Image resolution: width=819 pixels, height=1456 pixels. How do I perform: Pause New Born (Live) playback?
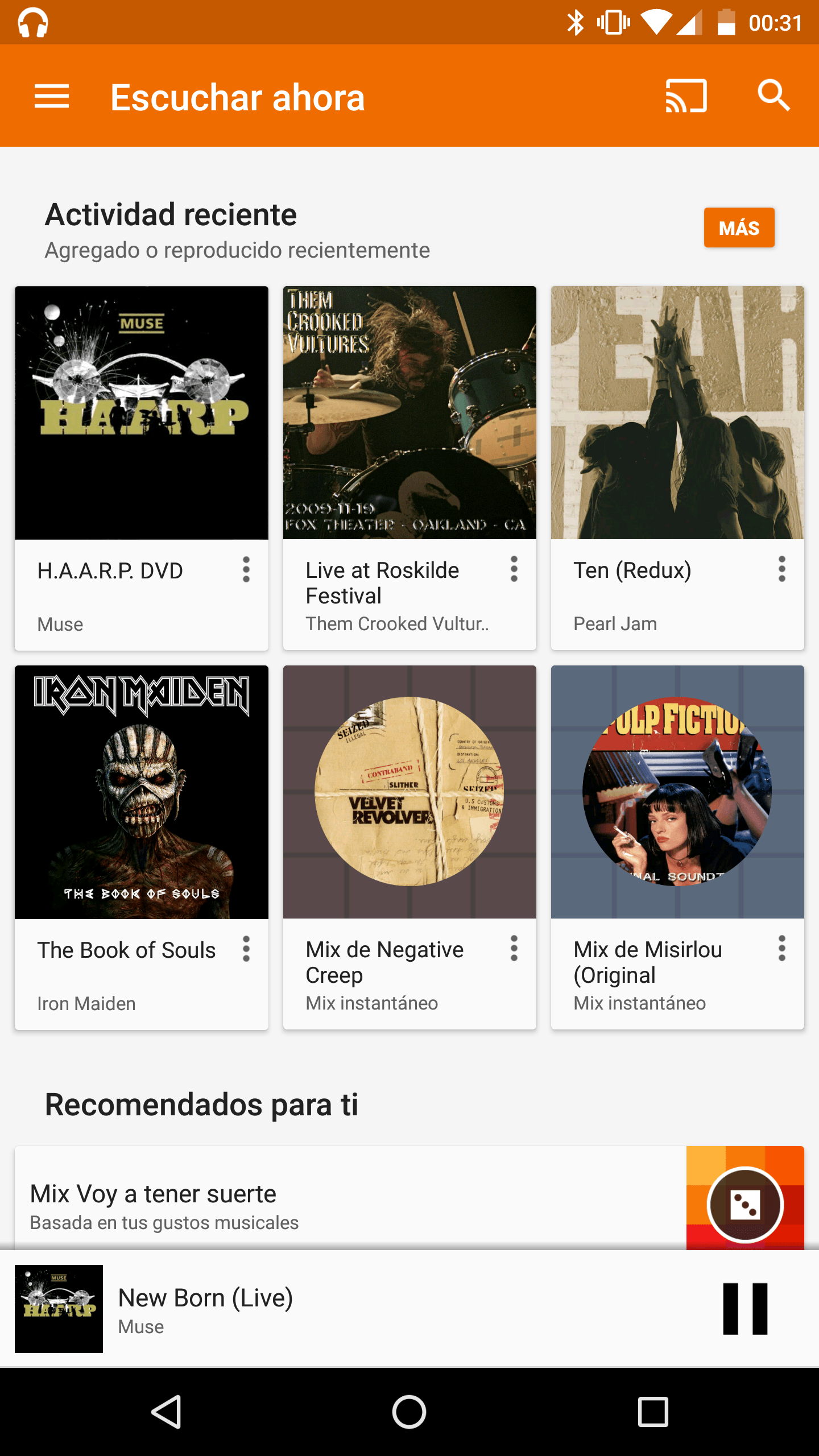(x=745, y=1309)
